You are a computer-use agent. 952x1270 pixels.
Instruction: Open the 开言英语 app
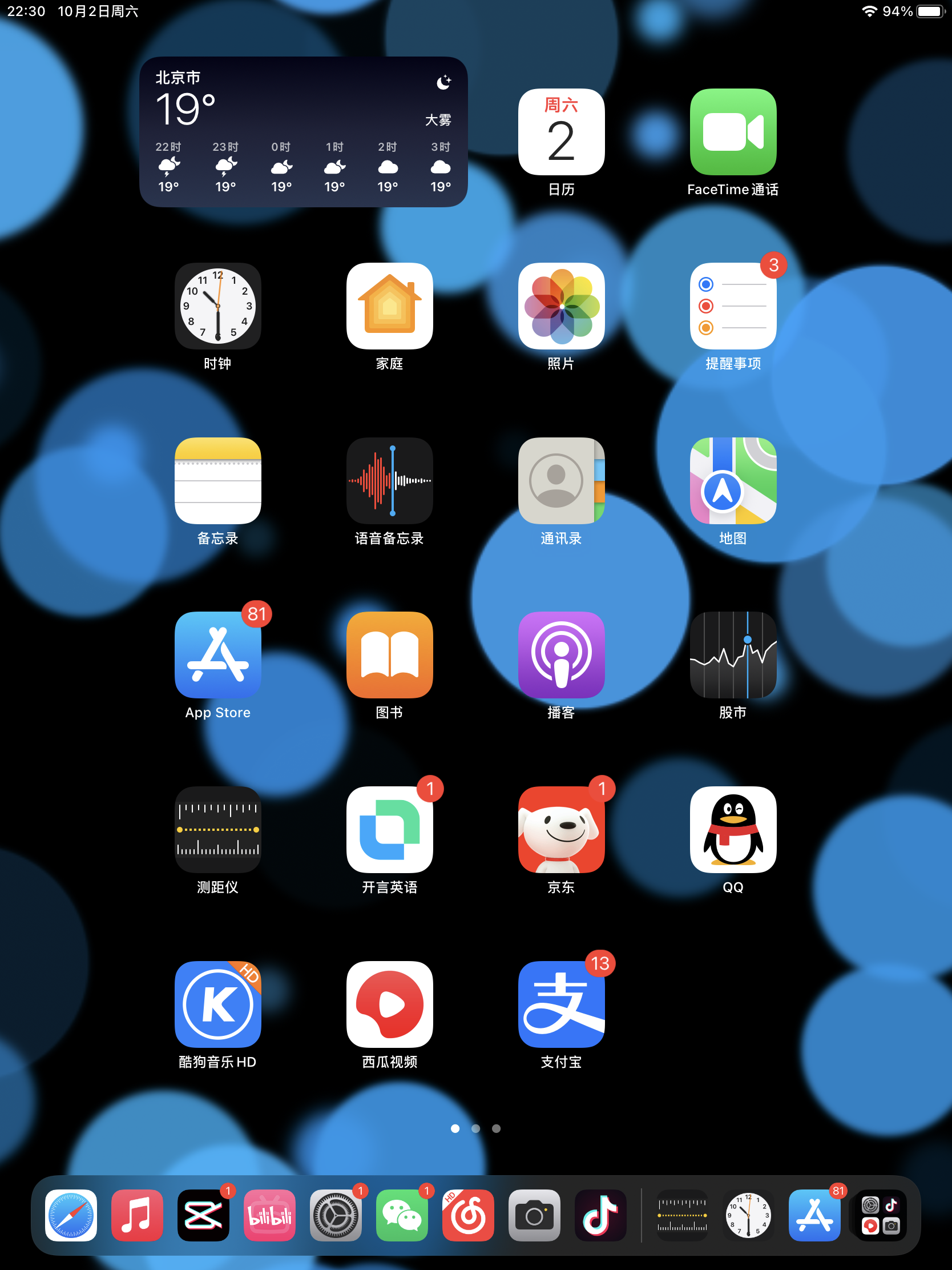[389, 829]
